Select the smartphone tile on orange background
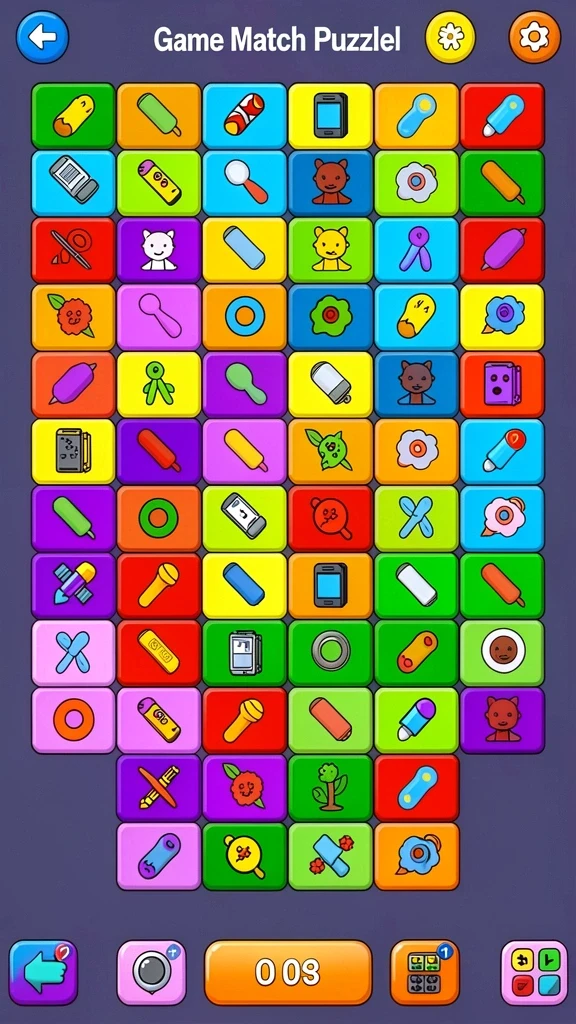Image resolution: width=576 pixels, height=1024 pixels. tap(330, 586)
